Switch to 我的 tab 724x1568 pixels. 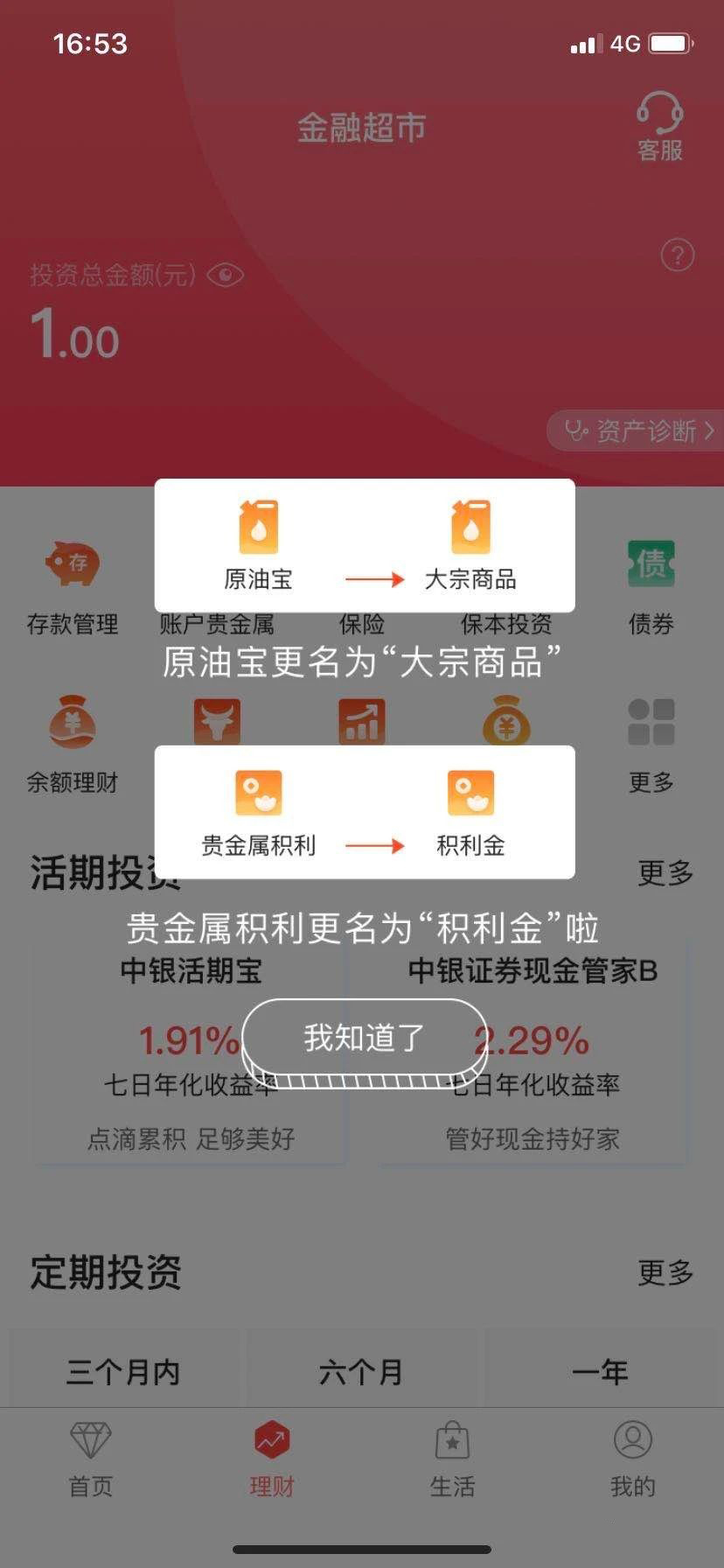pyautogui.click(x=632, y=1459)
